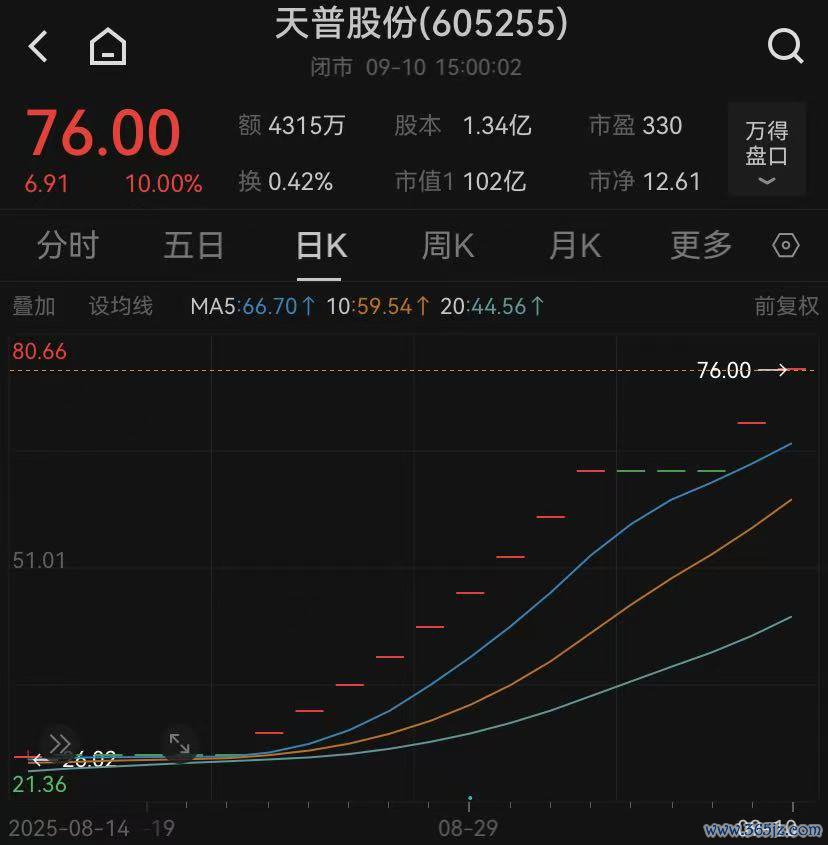Open stock search
The height and width of the screenshot is (845, 828).
(x=785, y=46)
